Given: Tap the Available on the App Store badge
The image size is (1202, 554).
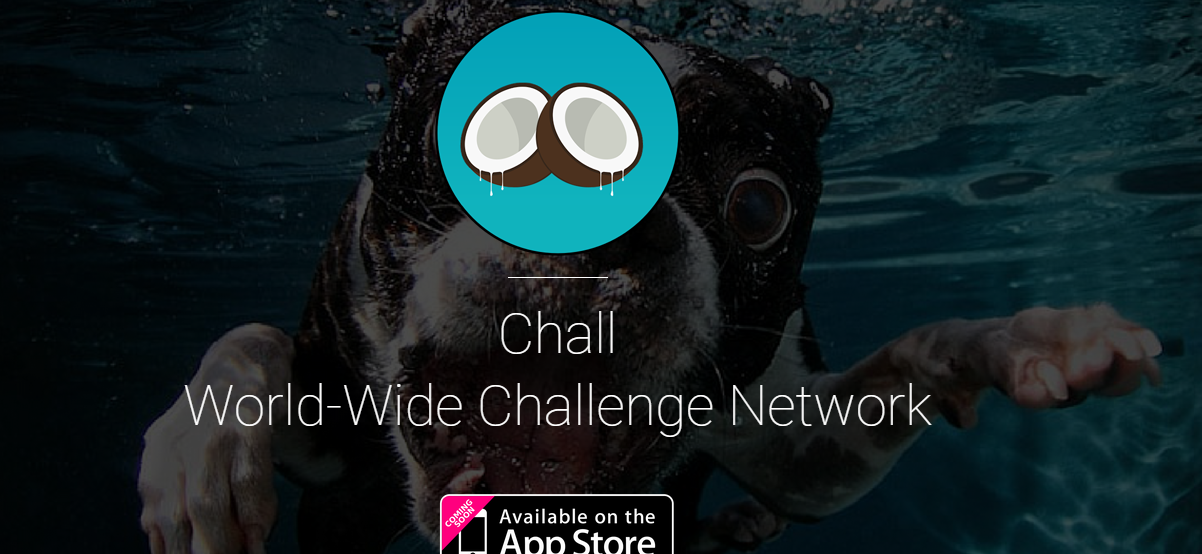Looking at the screenshot, I should point(557,527).
